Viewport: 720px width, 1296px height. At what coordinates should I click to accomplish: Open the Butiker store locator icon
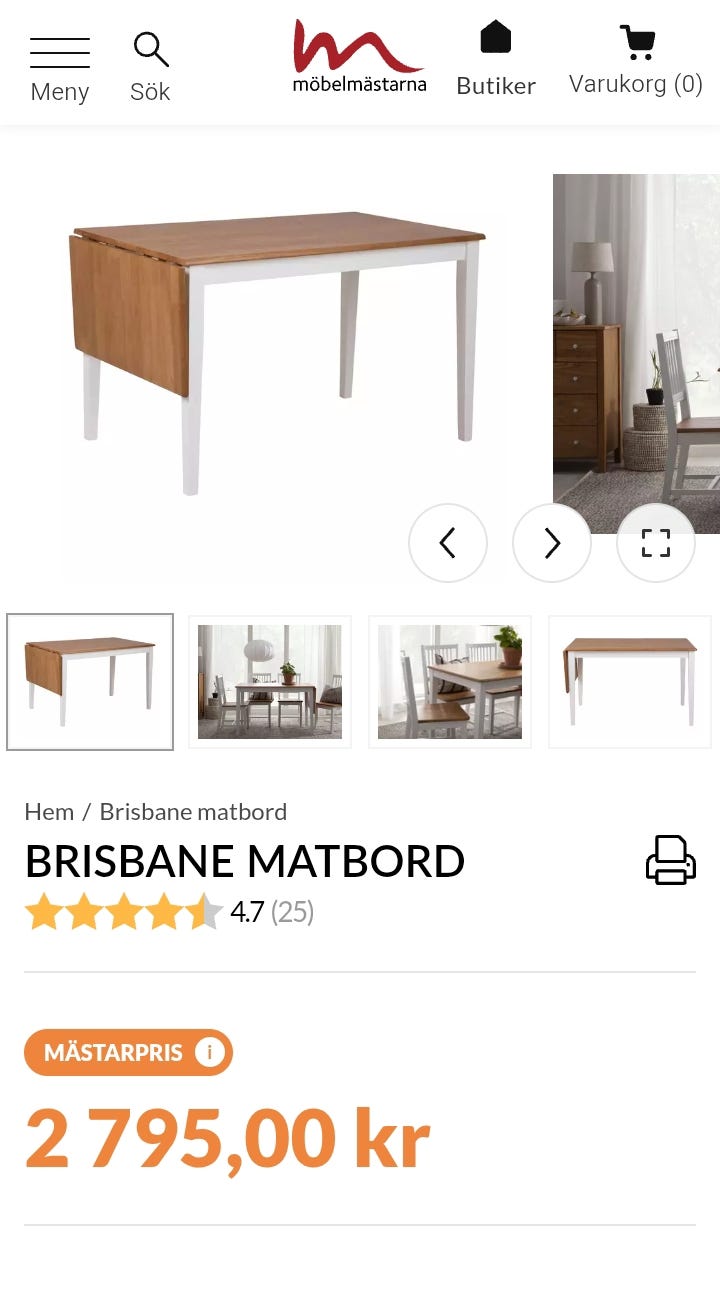(x=495, y=58)
